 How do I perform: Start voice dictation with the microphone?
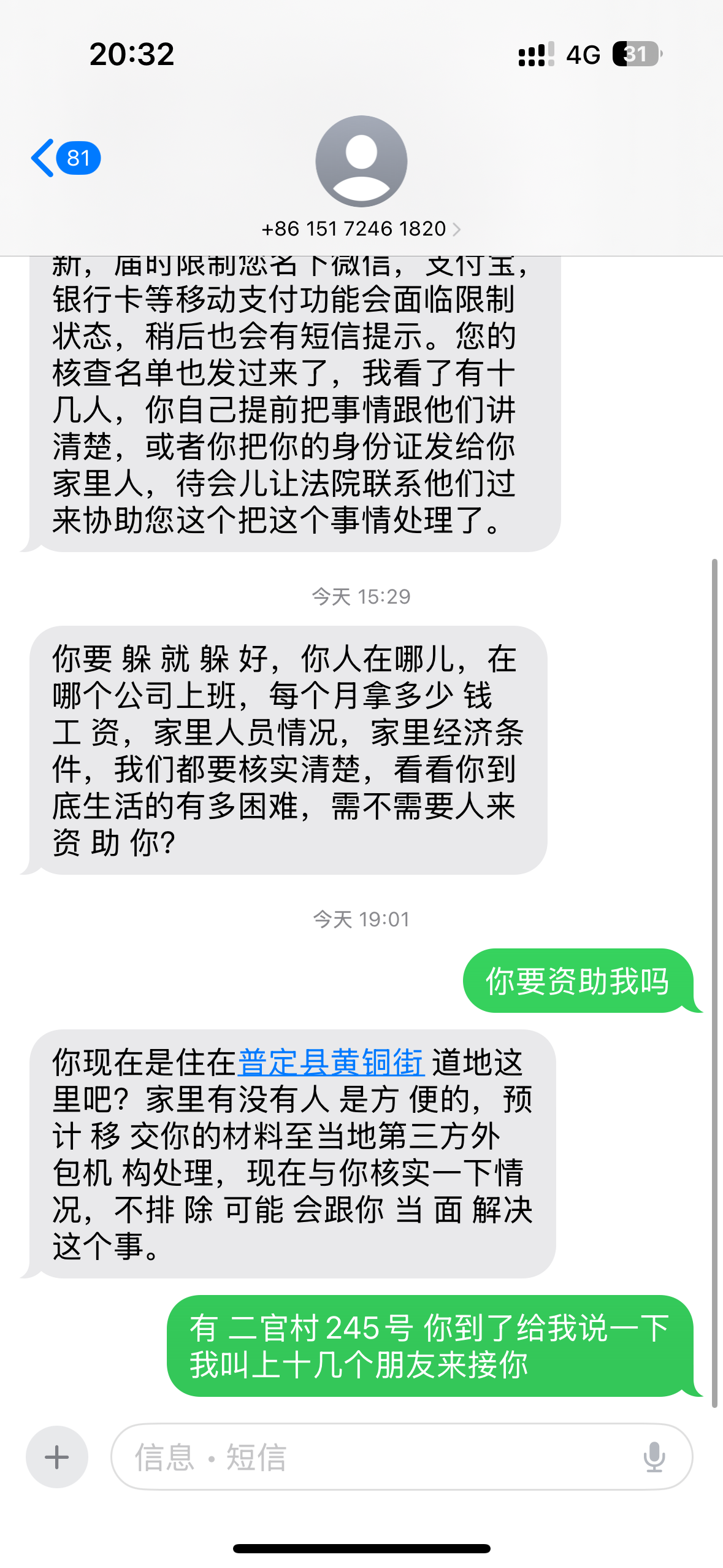(x=654, y=1456)
